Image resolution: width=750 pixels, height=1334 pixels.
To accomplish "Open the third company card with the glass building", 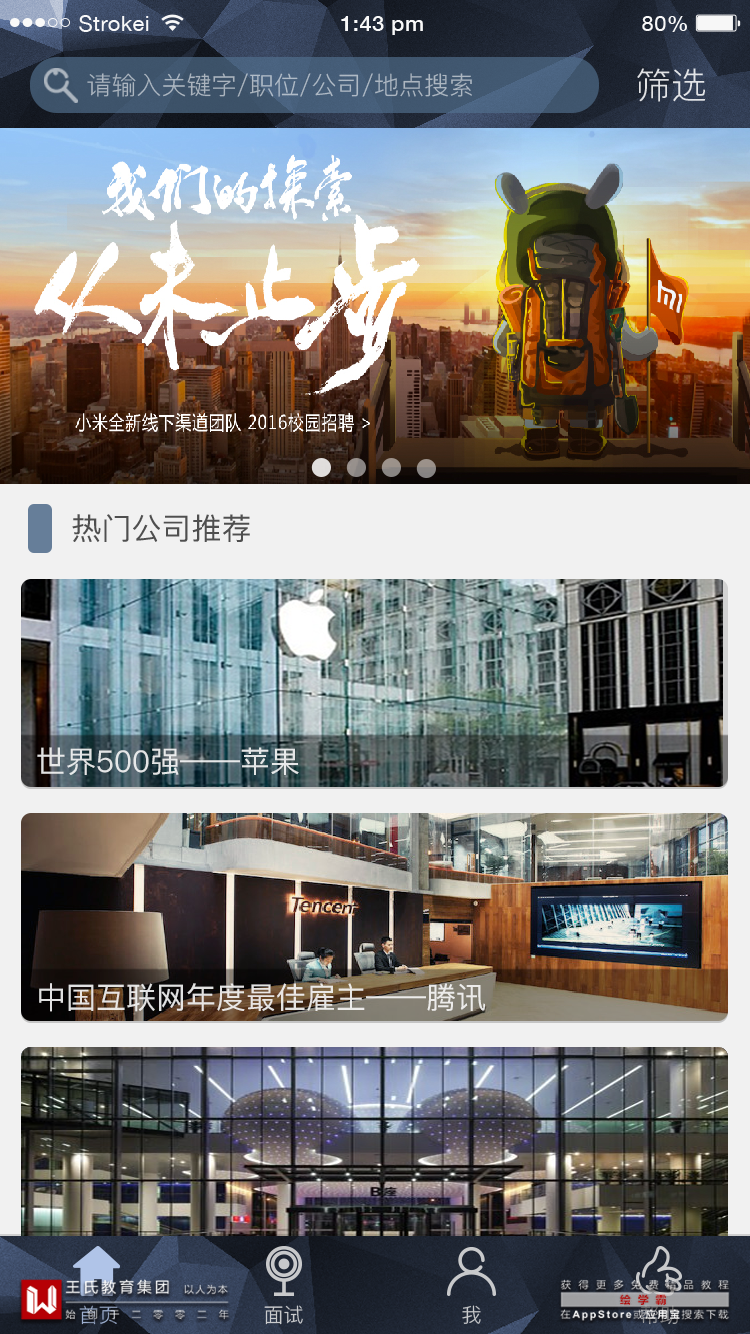I will point(374,1140).
